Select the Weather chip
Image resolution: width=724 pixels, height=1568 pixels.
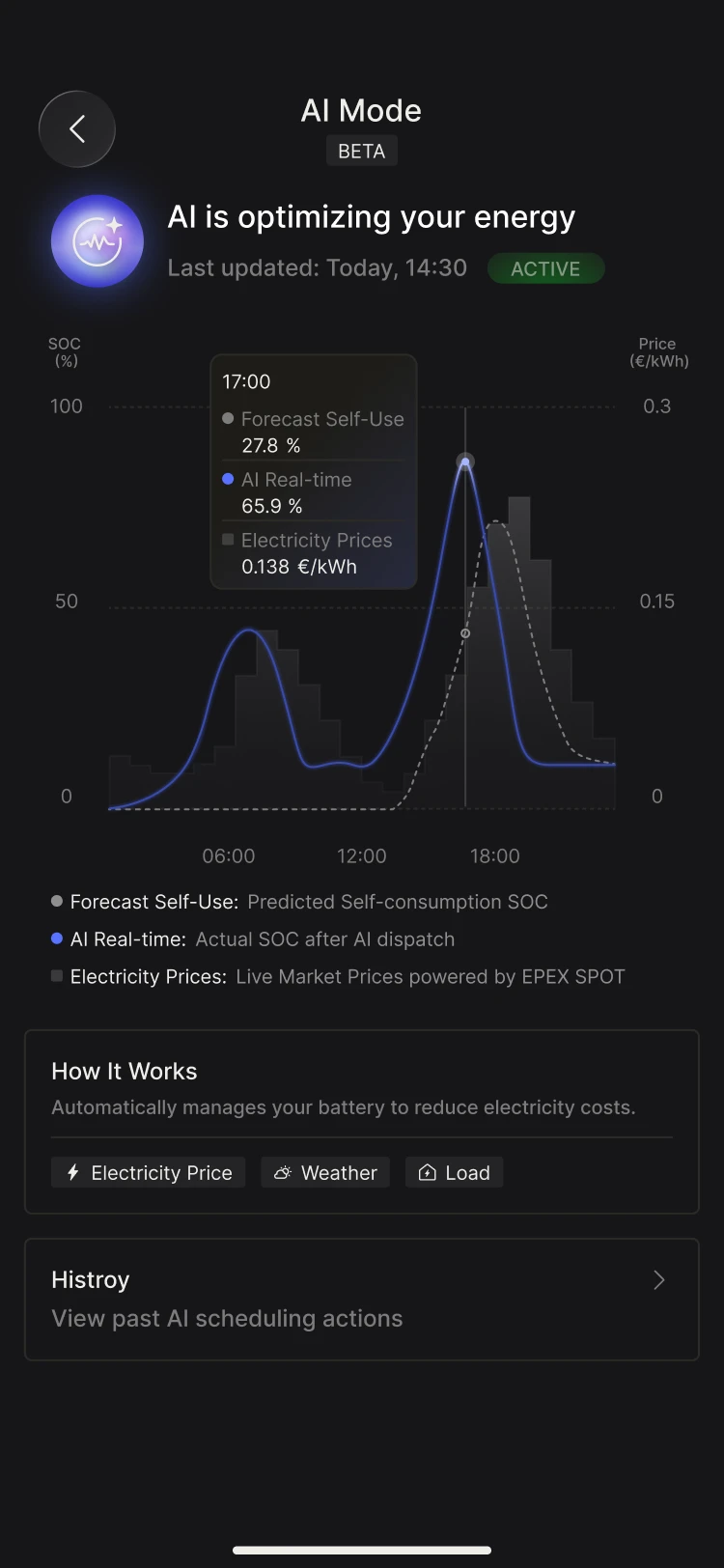[x=325, y=1172]
